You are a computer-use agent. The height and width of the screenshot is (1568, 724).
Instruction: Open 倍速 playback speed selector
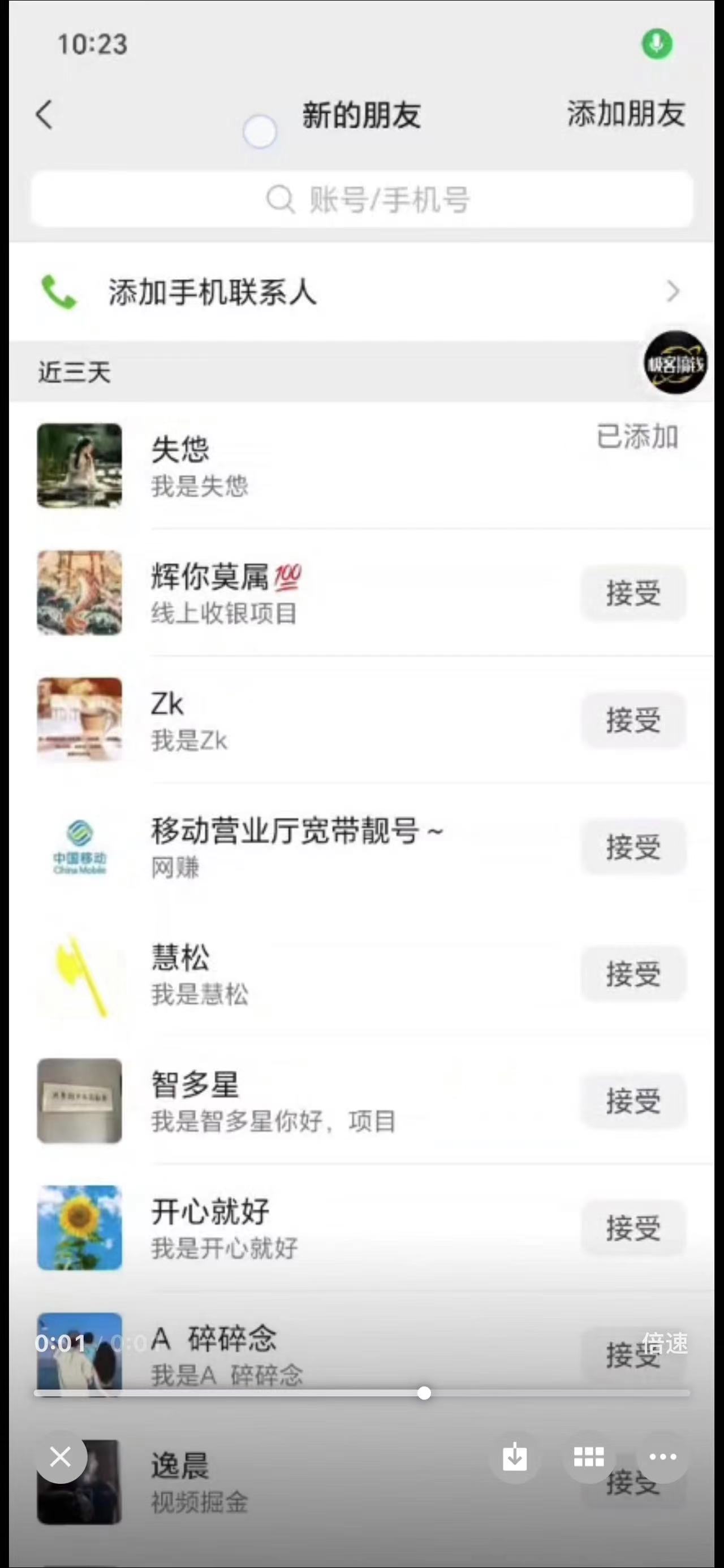(x=665, y=1345)
